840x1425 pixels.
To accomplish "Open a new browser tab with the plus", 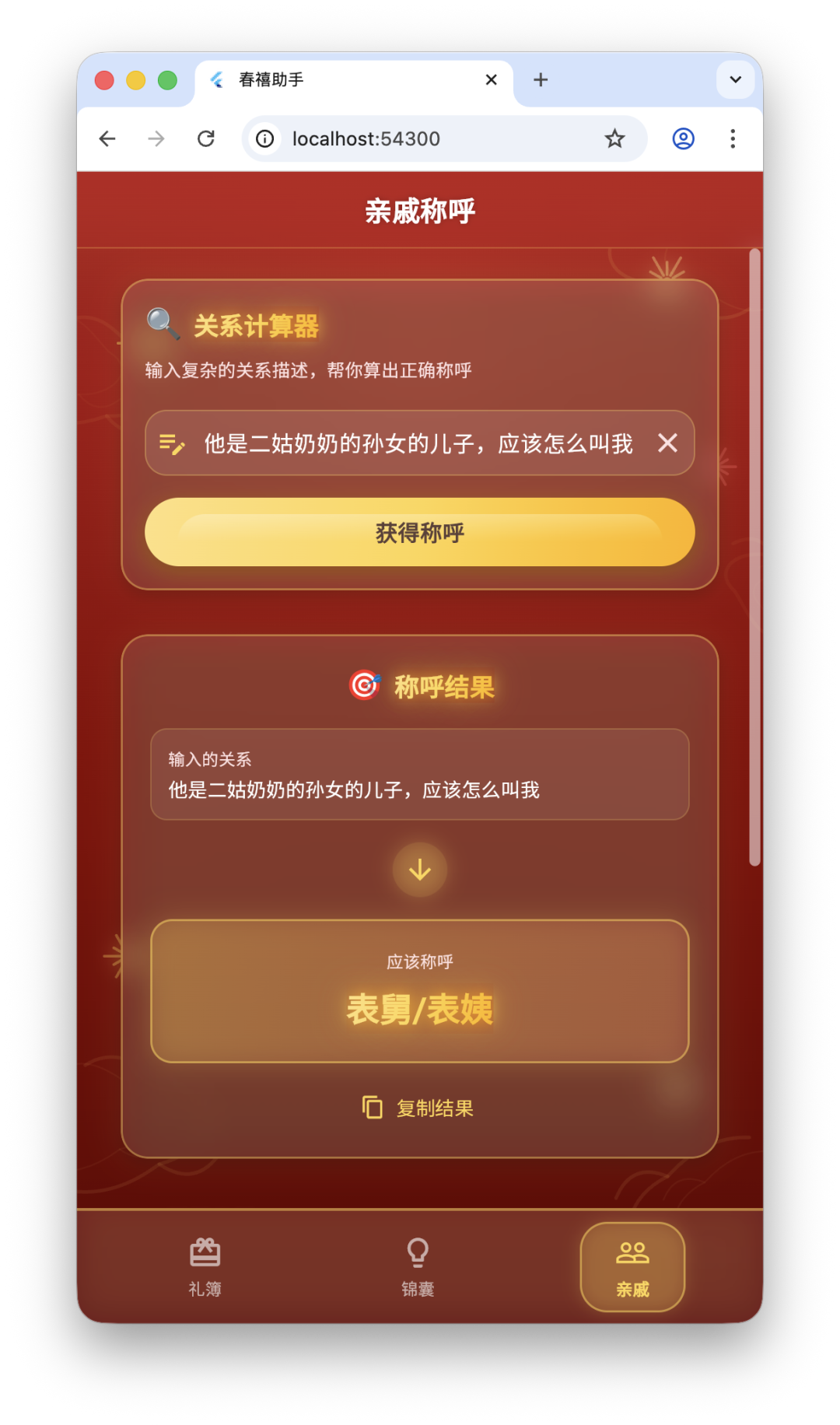I will coord(540,79).
